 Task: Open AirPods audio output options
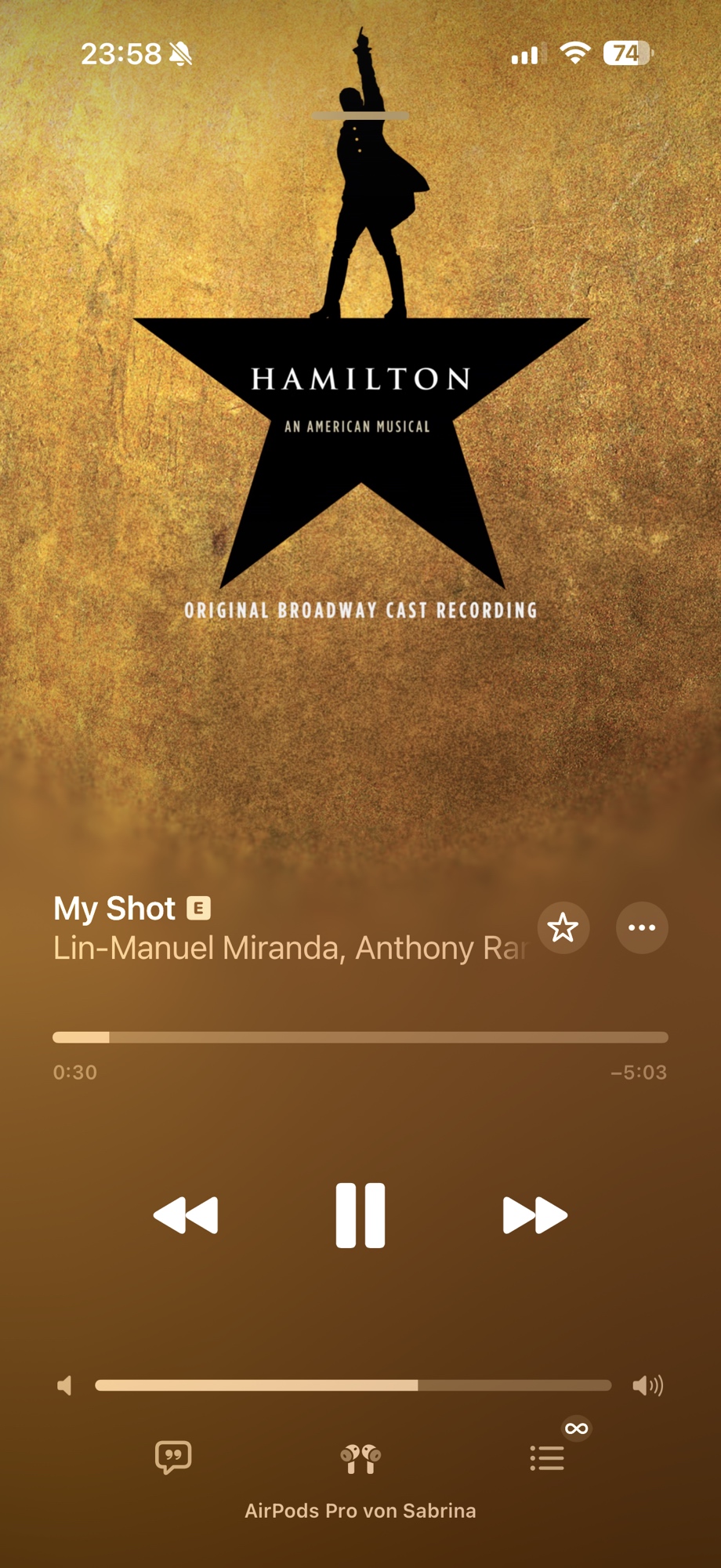[x=360, y=1459]
